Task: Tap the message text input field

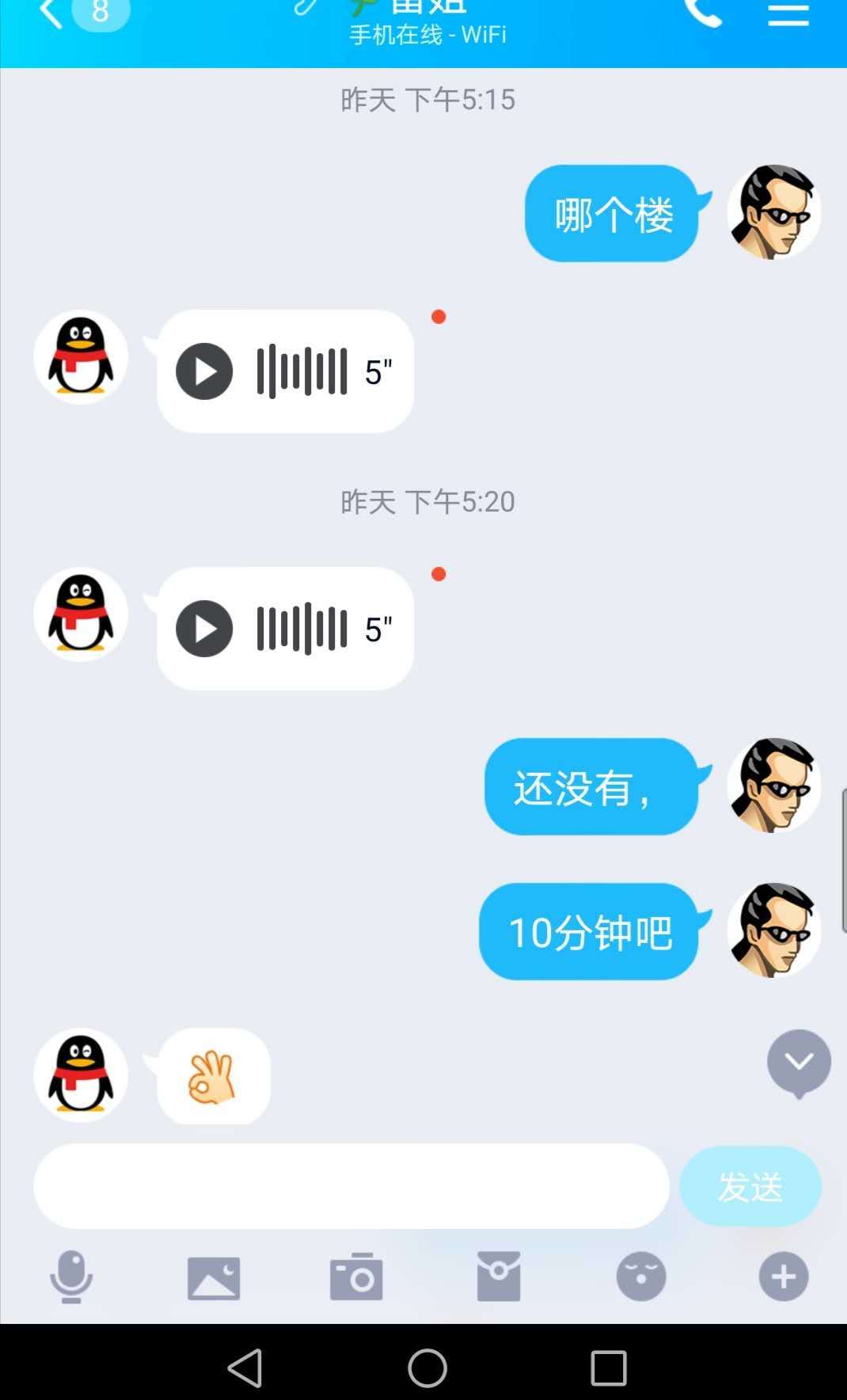Action: click(351, 1185)
